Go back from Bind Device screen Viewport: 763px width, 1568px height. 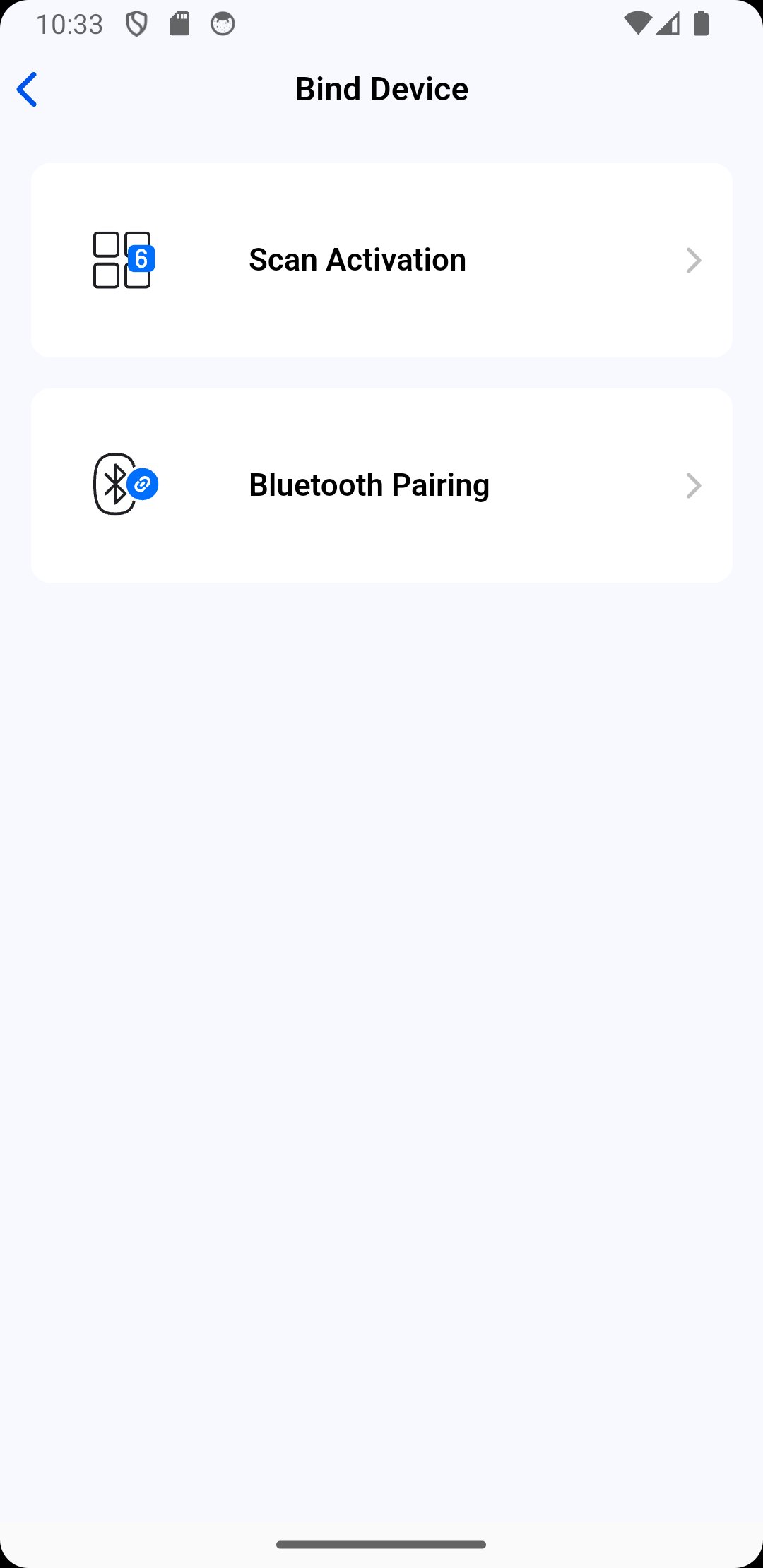pos(27,90)
